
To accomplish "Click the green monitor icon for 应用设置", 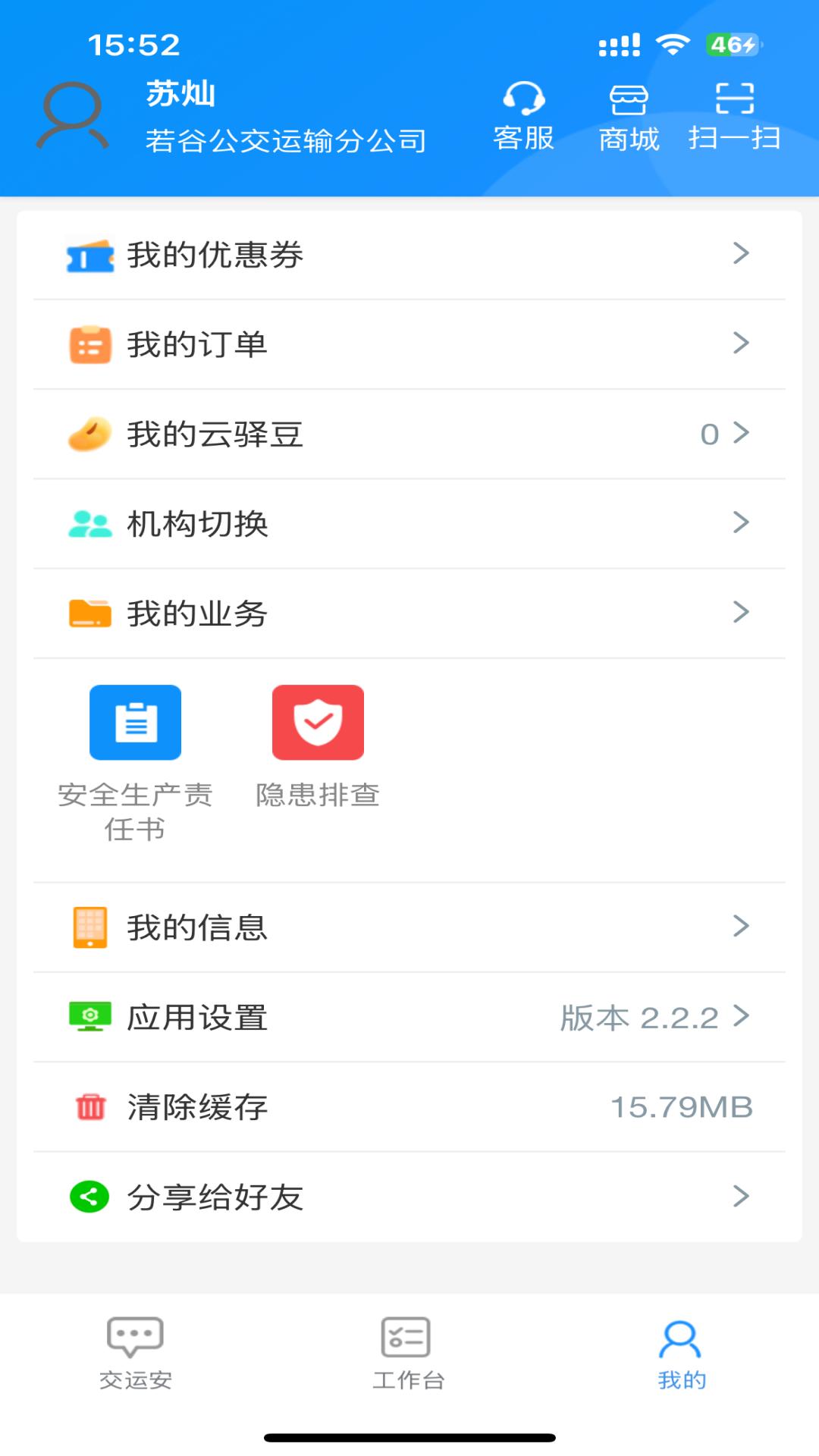I will tap(89, 1018).
